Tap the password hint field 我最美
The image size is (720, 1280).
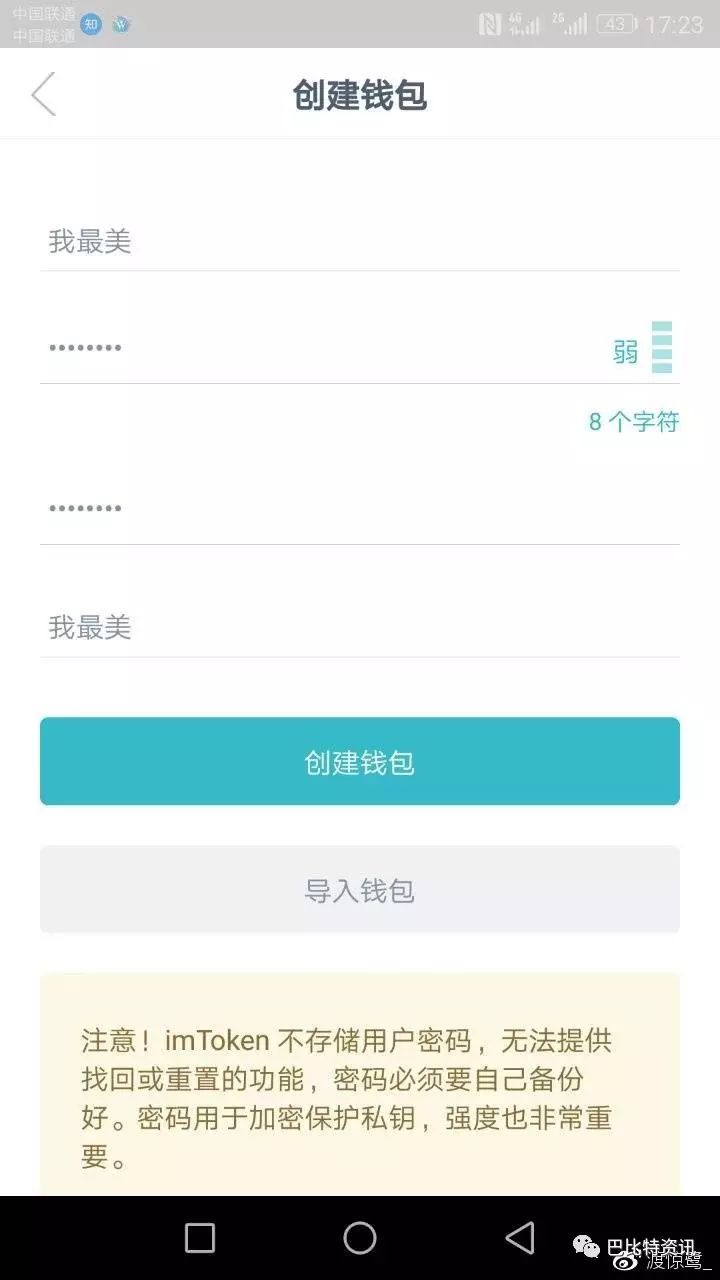(x=200, y=627)
